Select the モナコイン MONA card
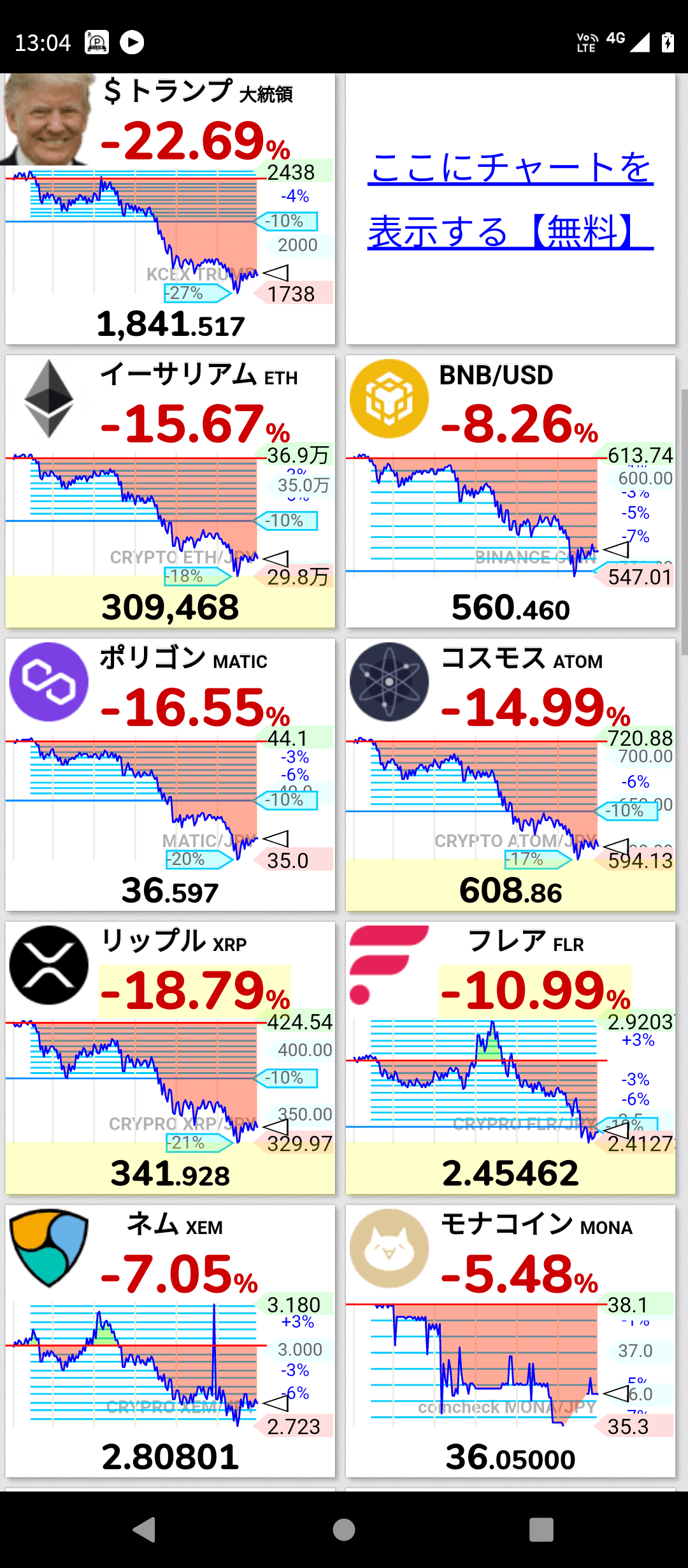 point(510,1340)
